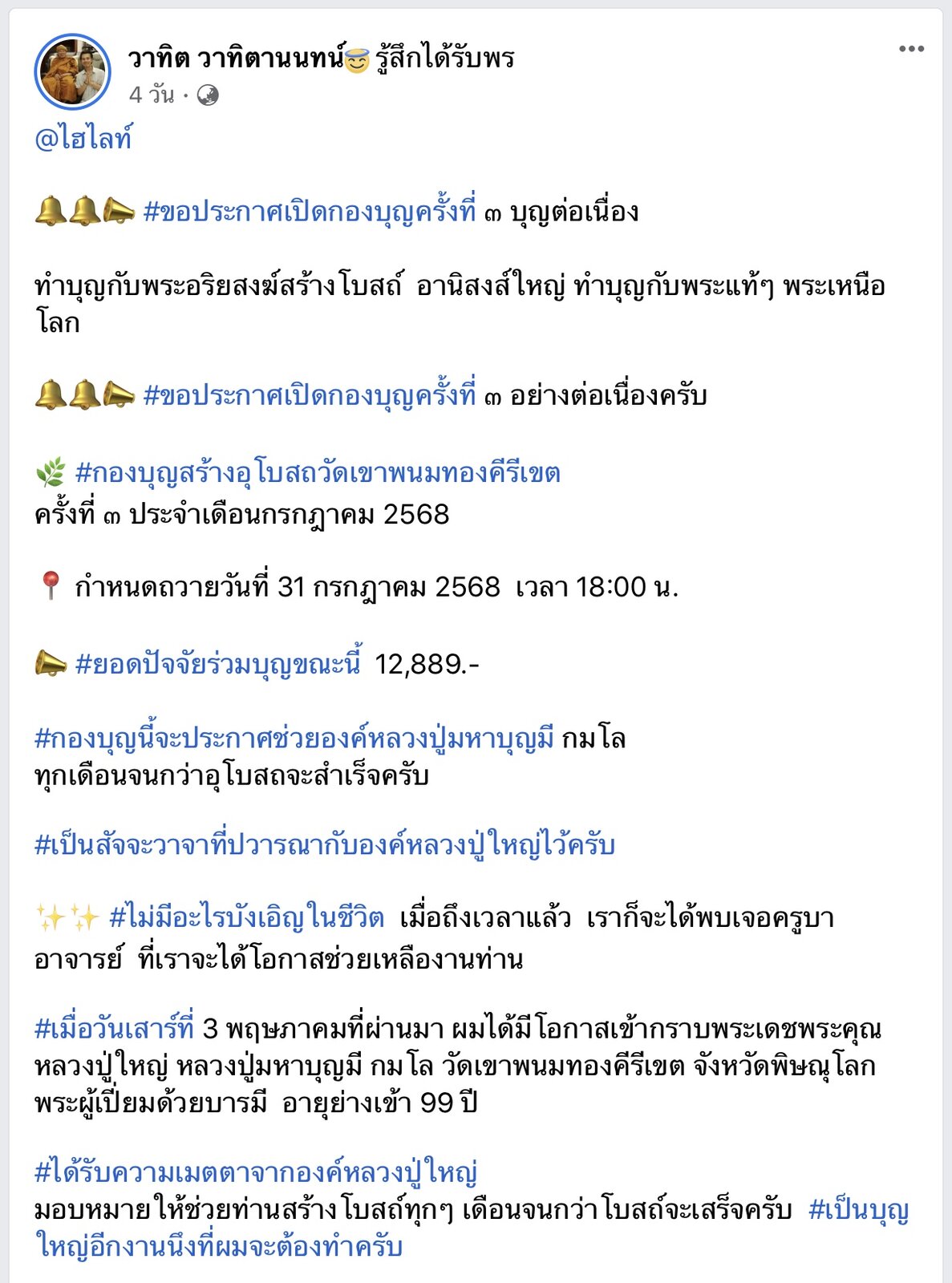Tap the globe public audience icon
Image resolution: width=952 pixels, height=1283 pixels.
(x=208, y=95)
